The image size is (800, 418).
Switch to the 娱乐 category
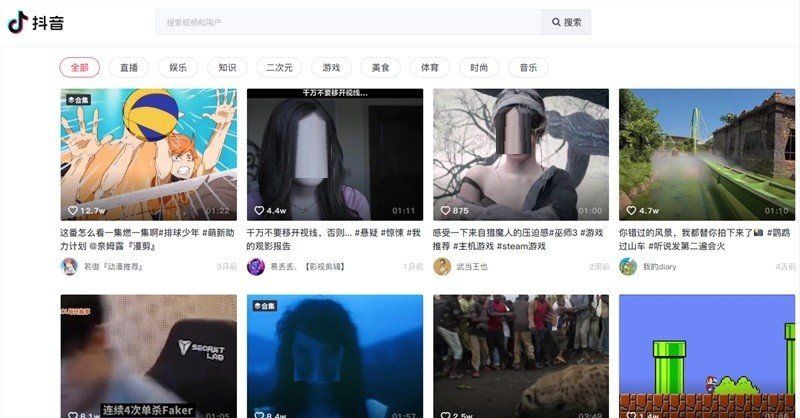click(x=178, y=68)
